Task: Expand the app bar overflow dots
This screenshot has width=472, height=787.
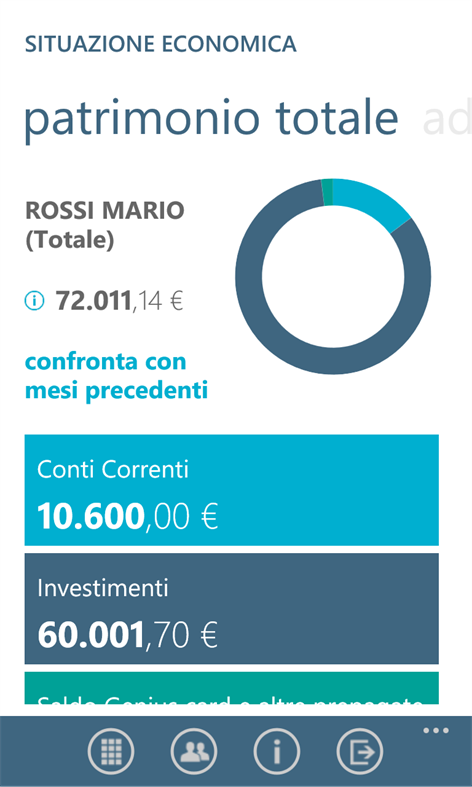Action: pos(435,730)
